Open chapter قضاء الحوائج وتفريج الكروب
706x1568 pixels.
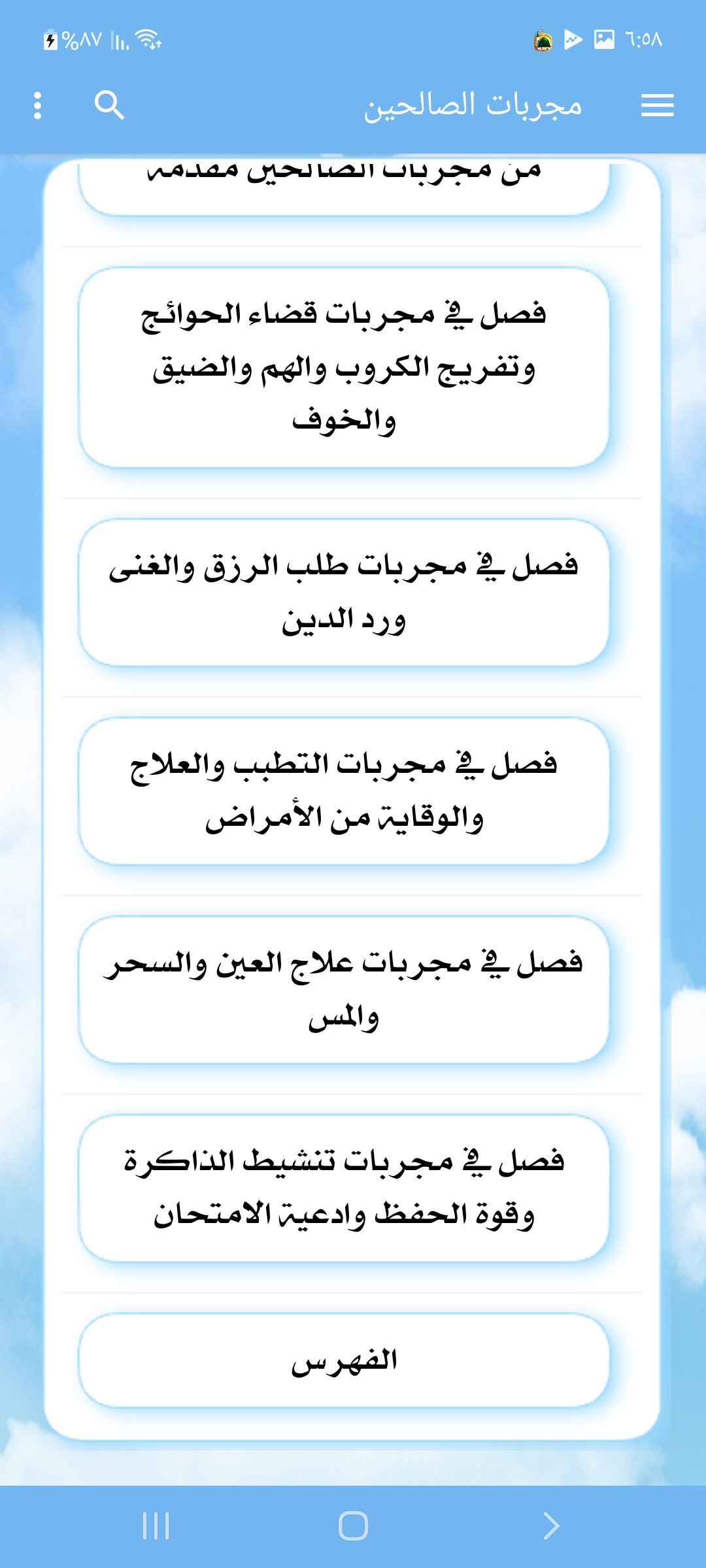tap(344, 368)
